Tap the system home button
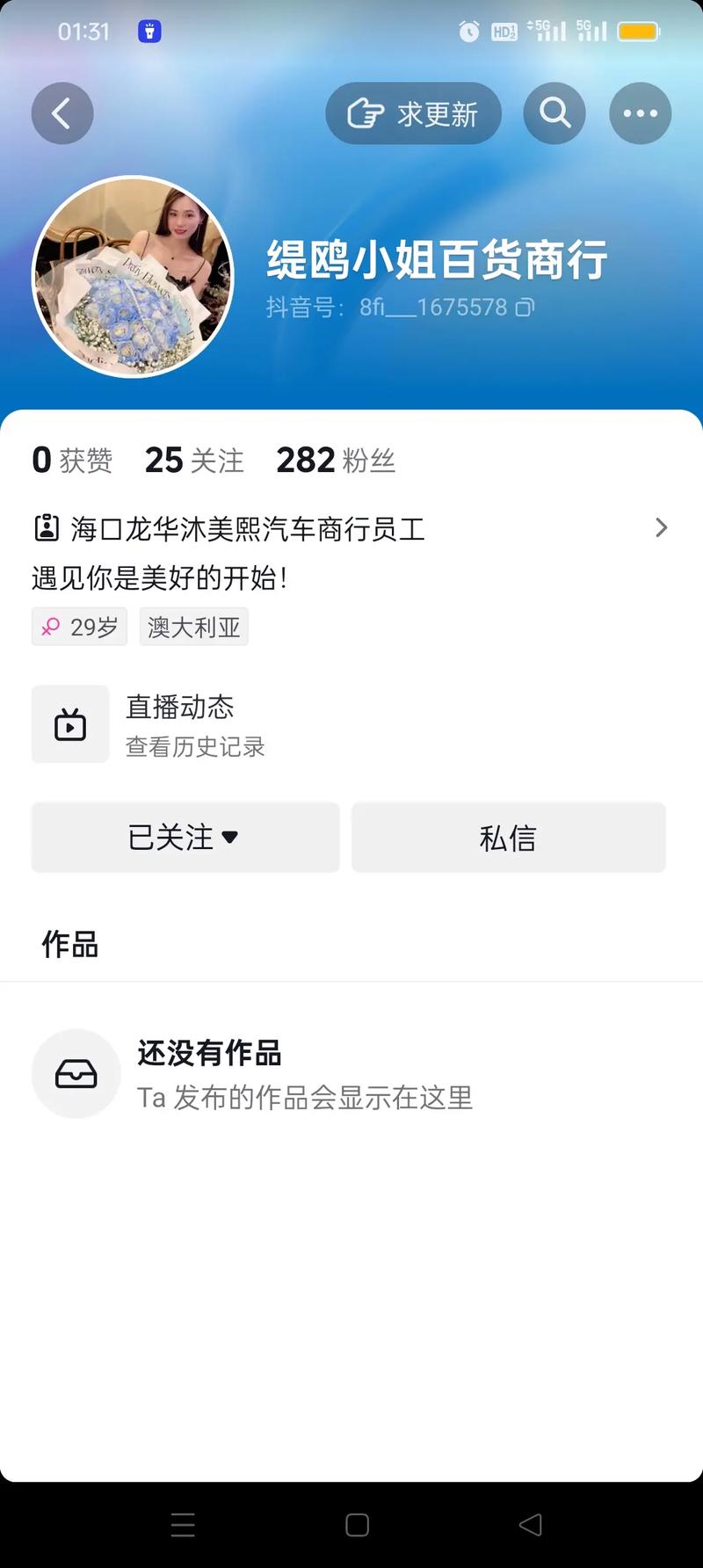Image resolution: width=703 pixels, height=1568 pixels. pyautogui.click(x=357, y=1525)
